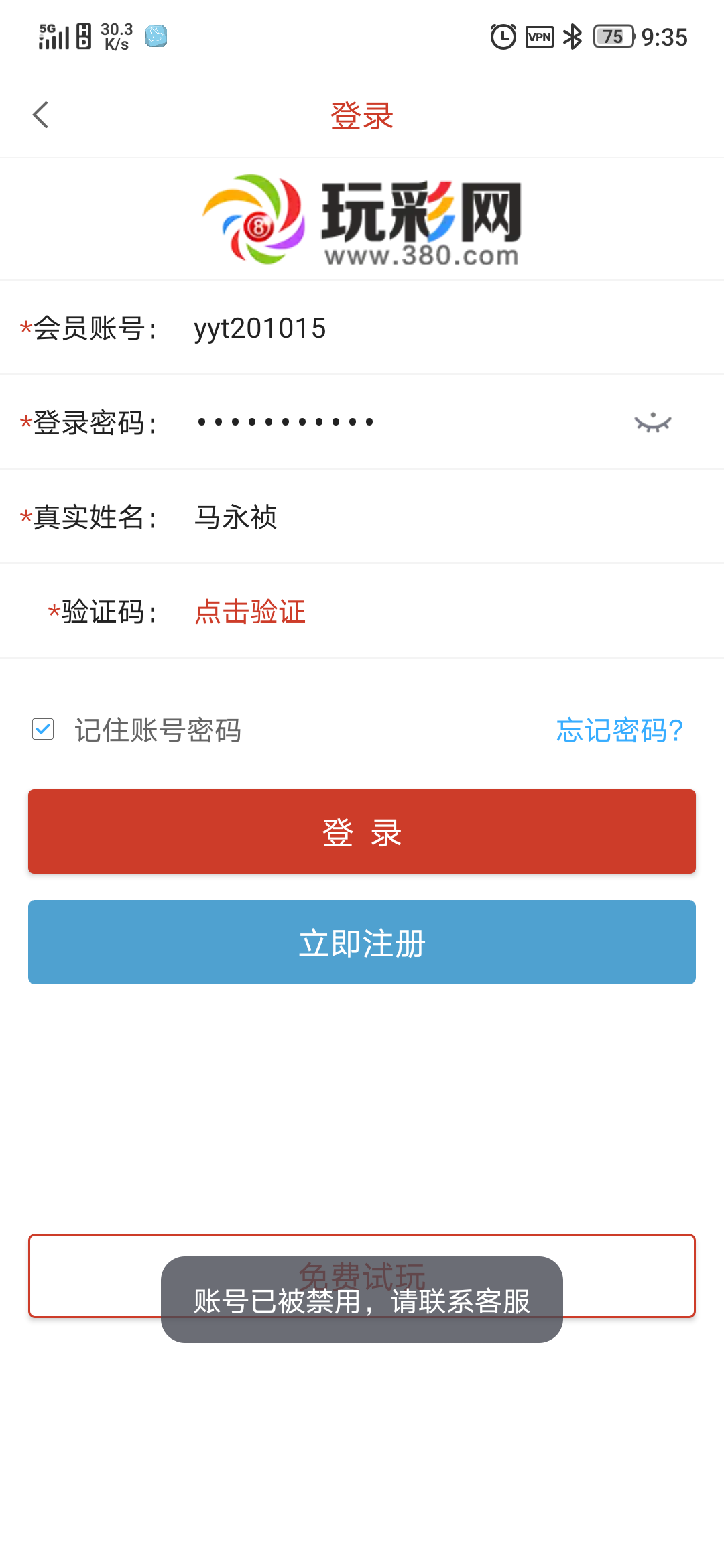Tap the 玩彩网 www.380.com logo
This screenshot has height=1568, width=724.
pos(362,219)
